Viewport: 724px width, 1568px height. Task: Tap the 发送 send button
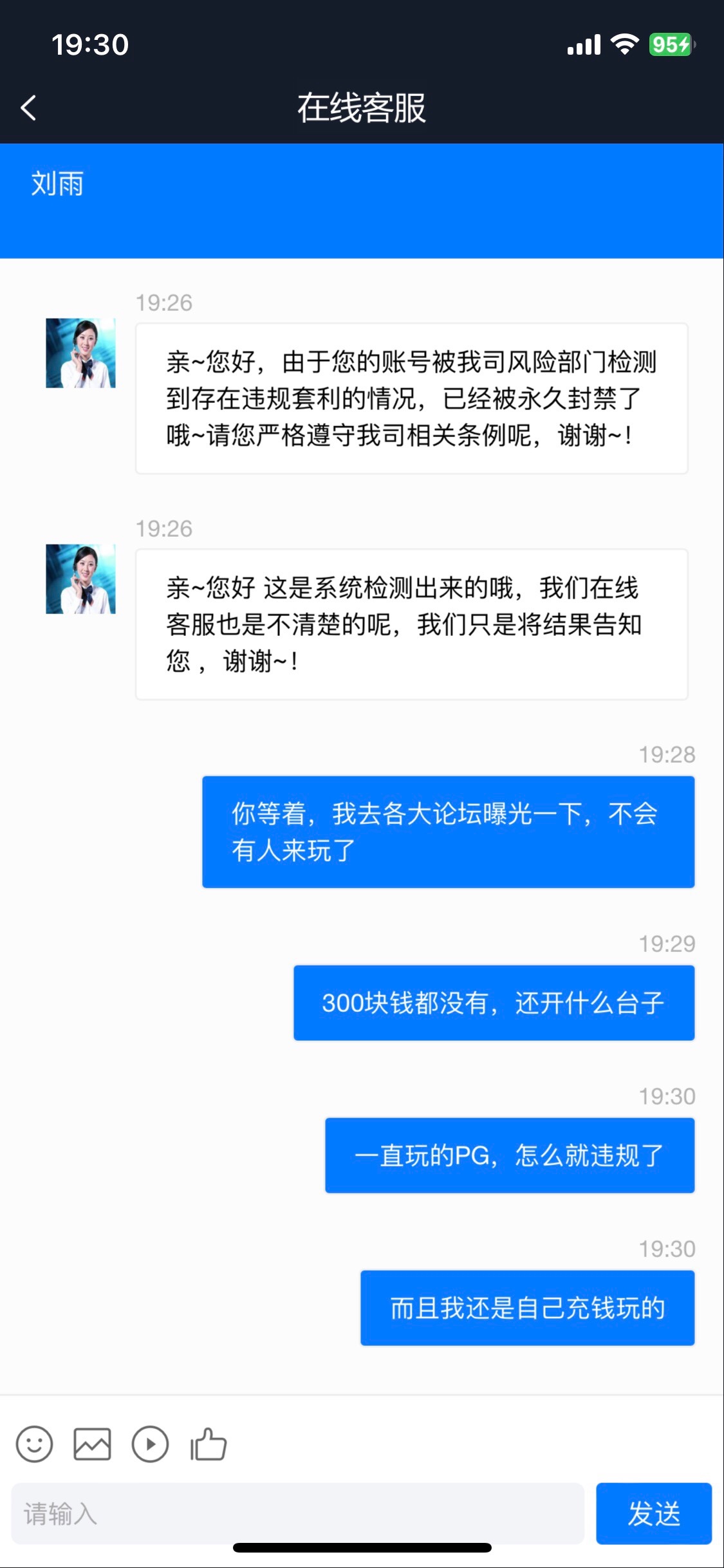pyautogui.click(x=653, y=1513)
